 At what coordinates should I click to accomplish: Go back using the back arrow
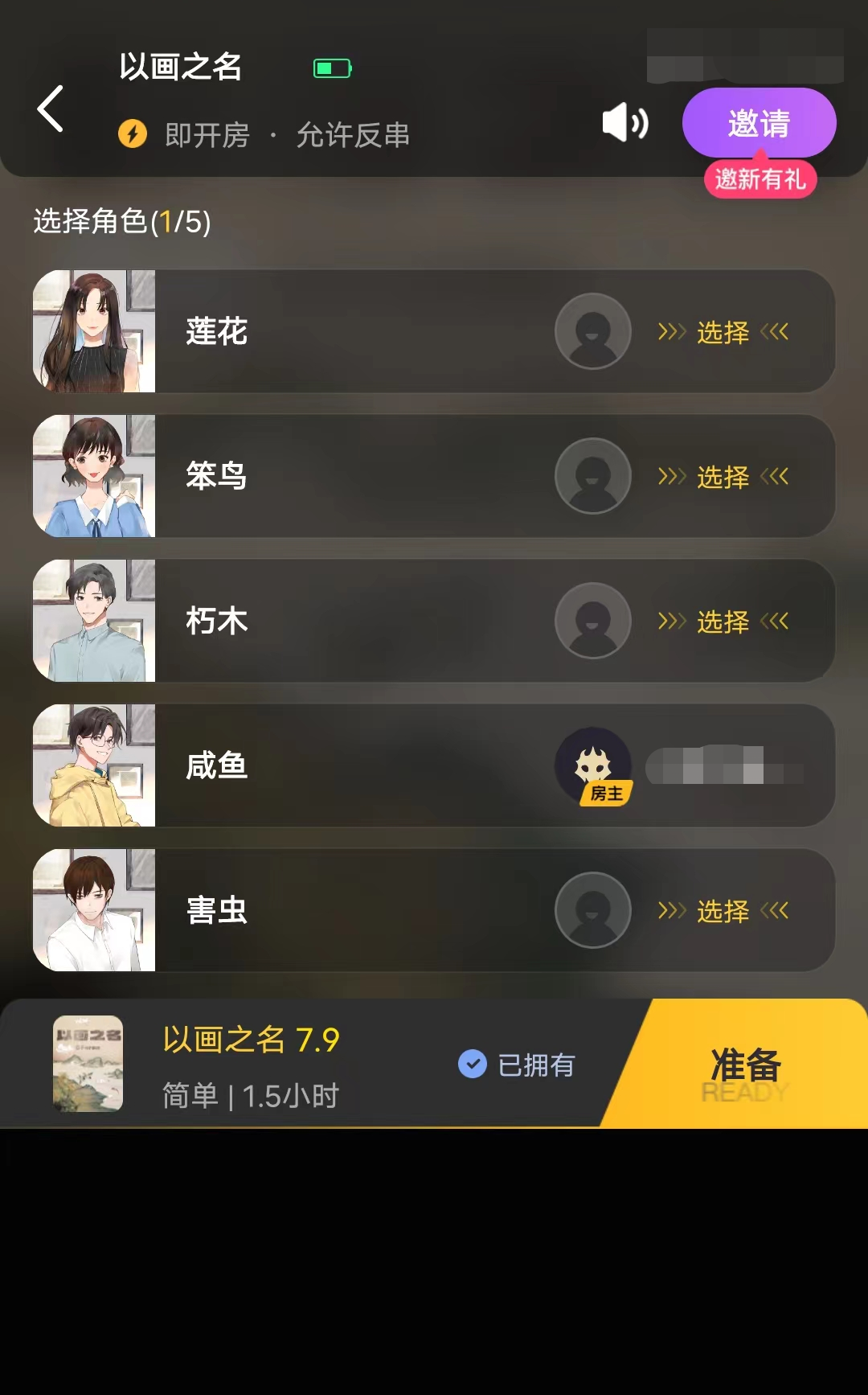50,109
